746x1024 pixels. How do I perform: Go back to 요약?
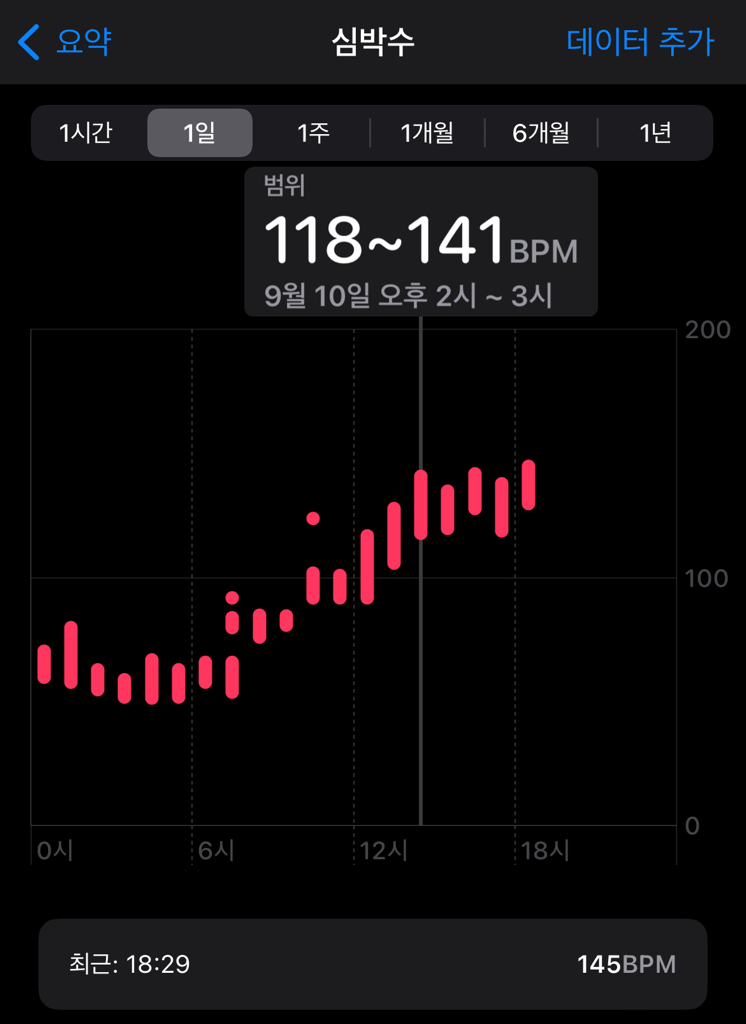[x=65, y=42]
